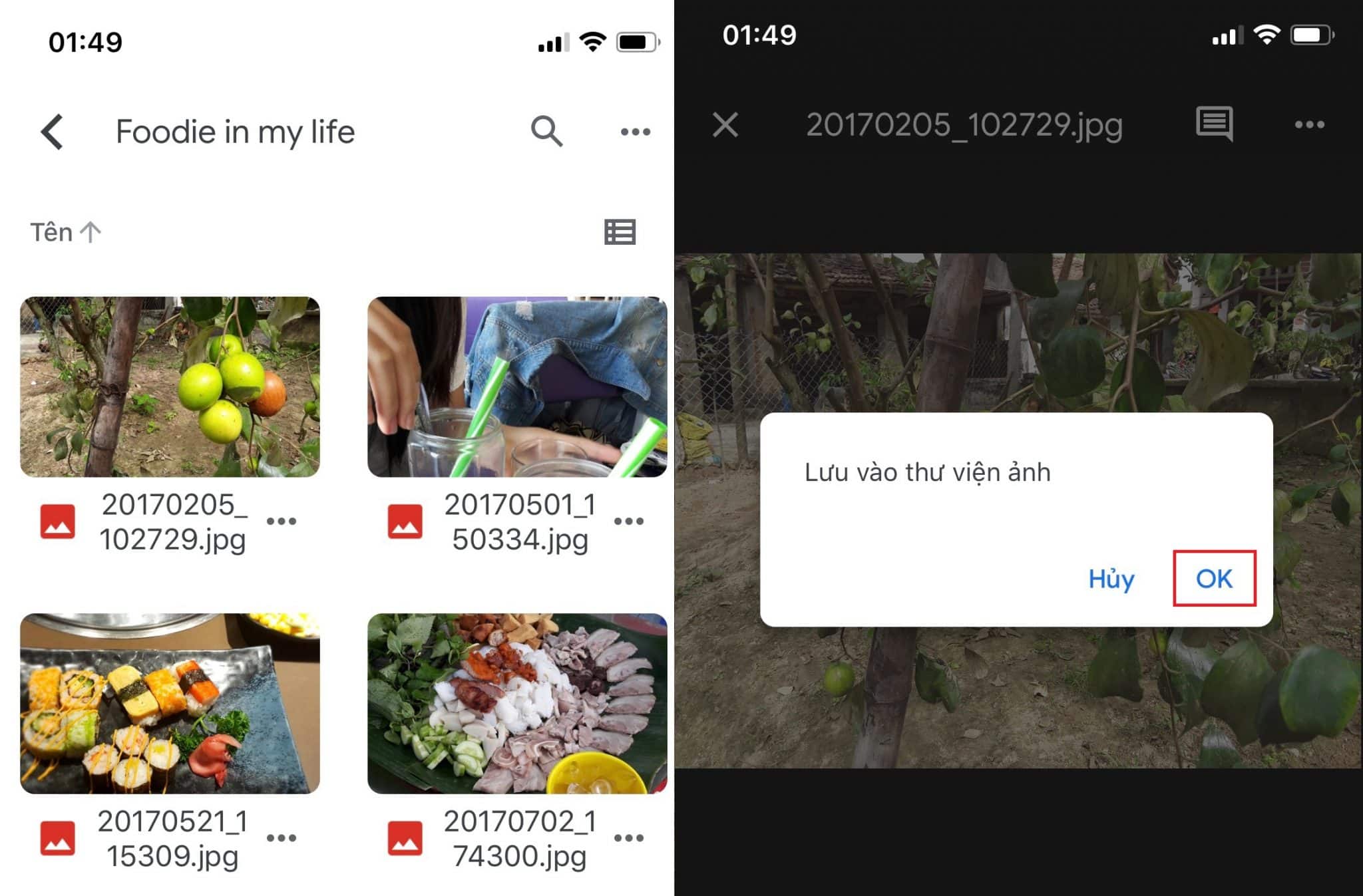
Task: Tap Hủy to cancel saving
Action: (x=1111, y=579)
